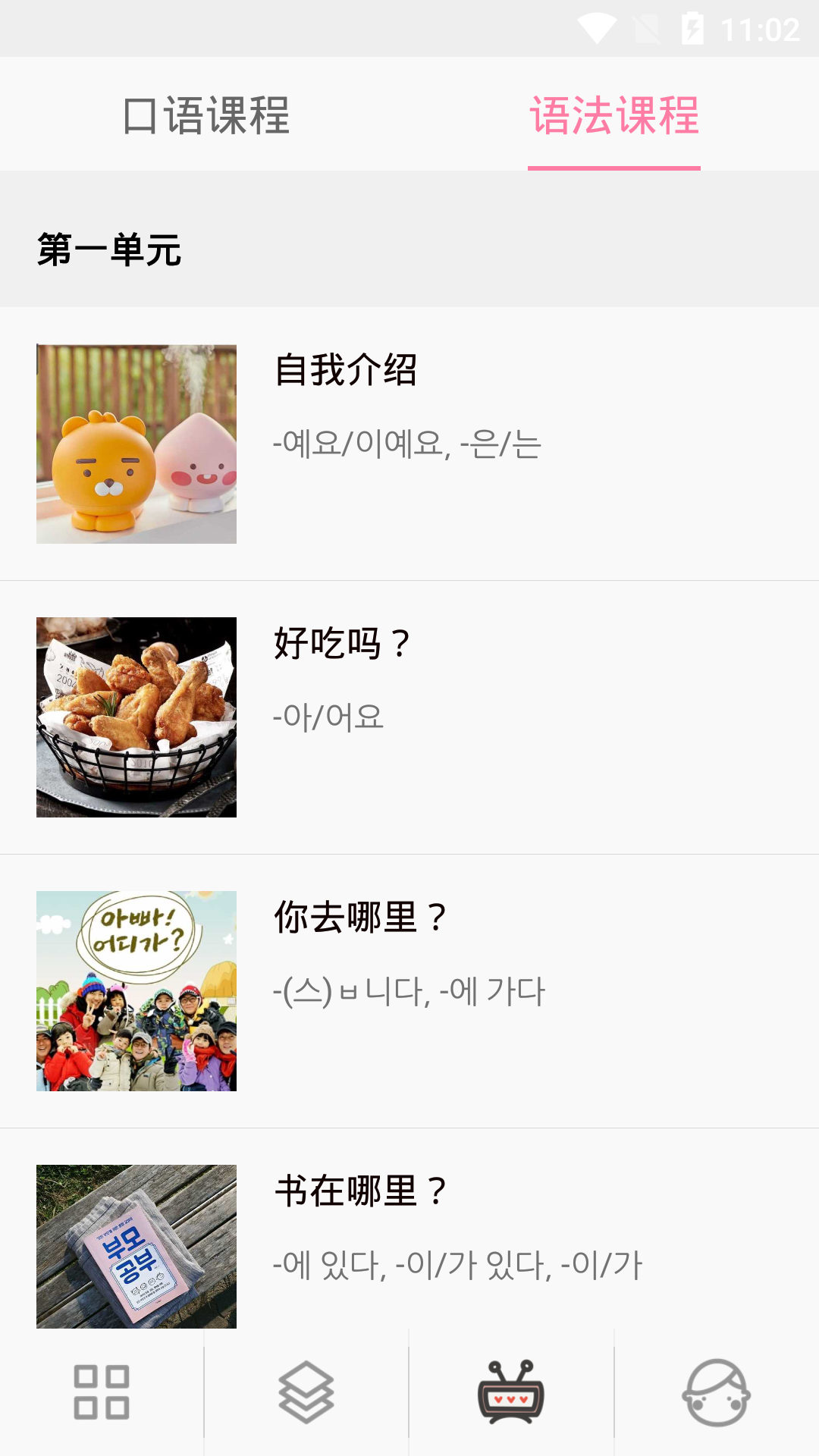Switch to the 口语课程 tab
The image size is (819, 1456).
click(206, 115)
